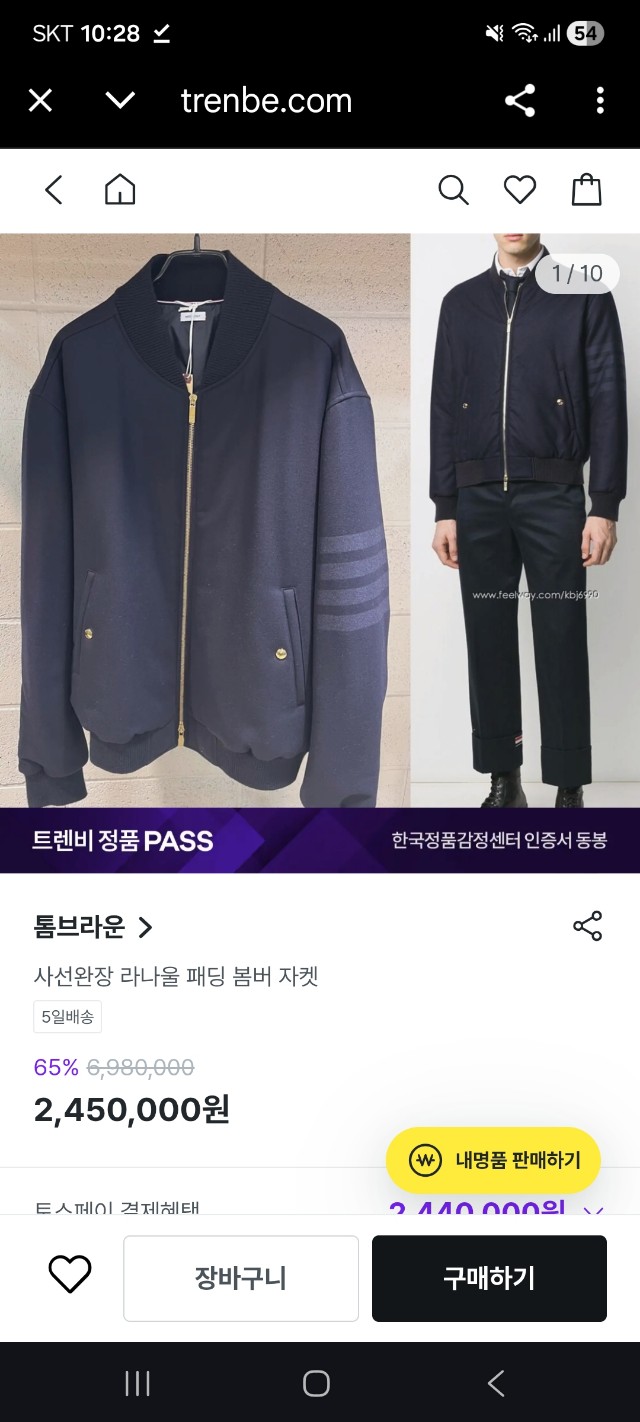Open the jacket product photo
640x1422 pixels.
click(205, 520)
